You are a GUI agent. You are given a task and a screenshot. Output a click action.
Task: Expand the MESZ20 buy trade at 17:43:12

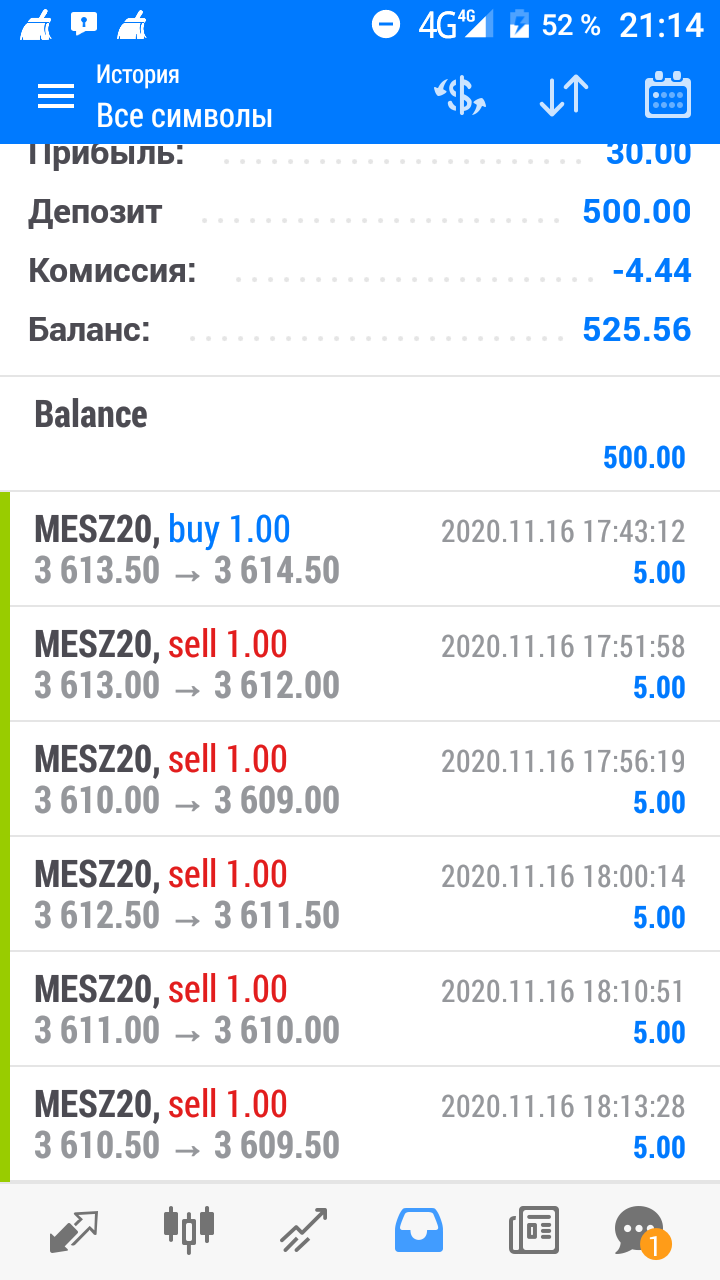pos(360,549)
